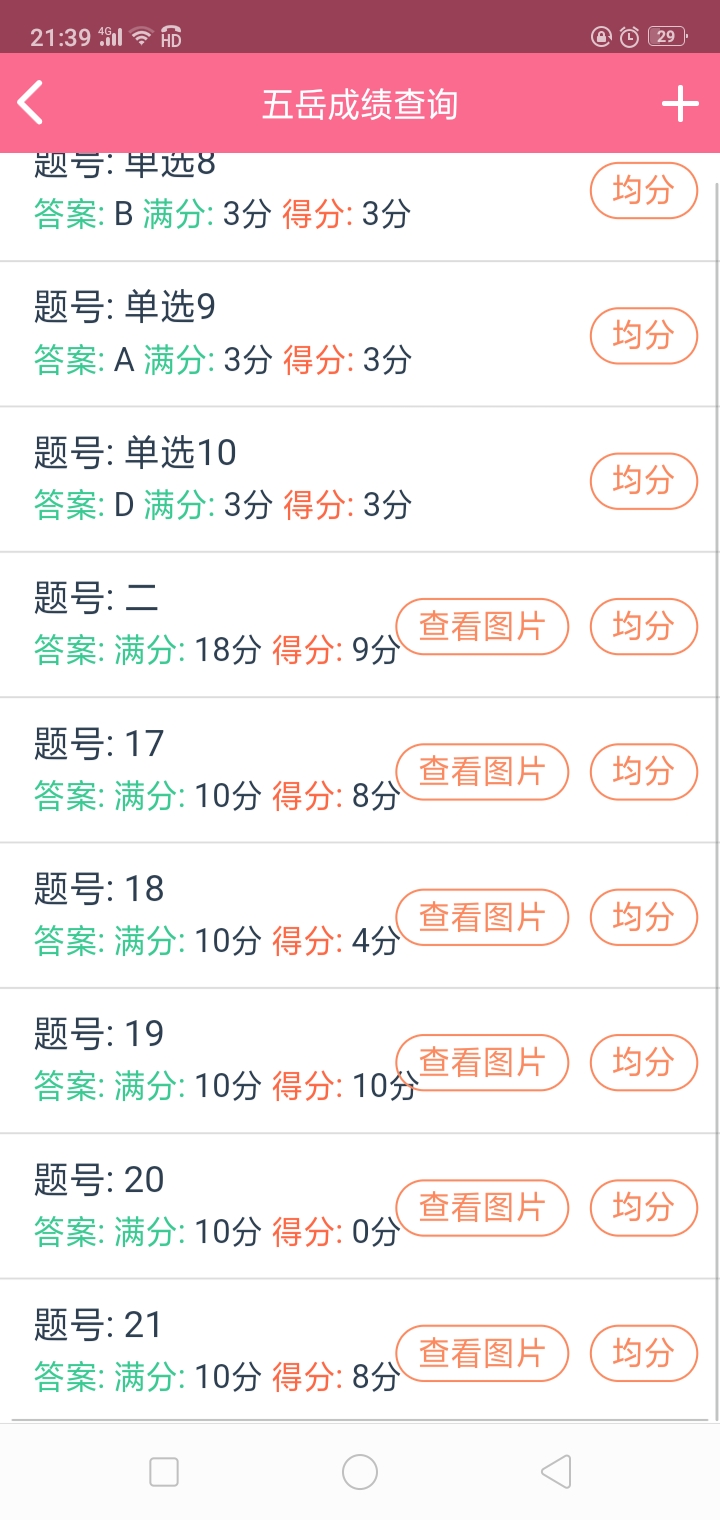Show 均分 for 单选10
Viewport: 720px width, 1520px height.
point(644,480)
